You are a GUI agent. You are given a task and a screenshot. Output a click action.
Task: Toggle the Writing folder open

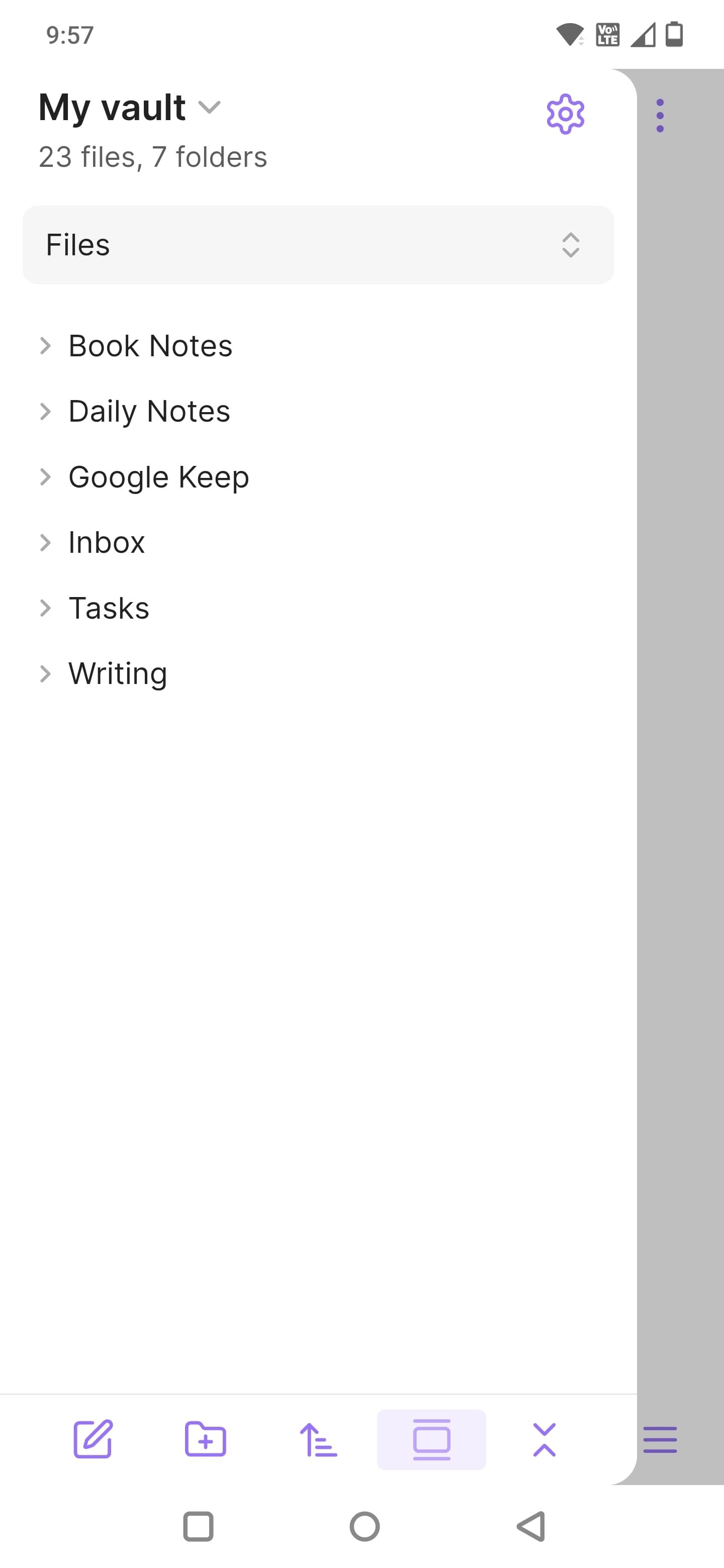(x=46, y=672)
